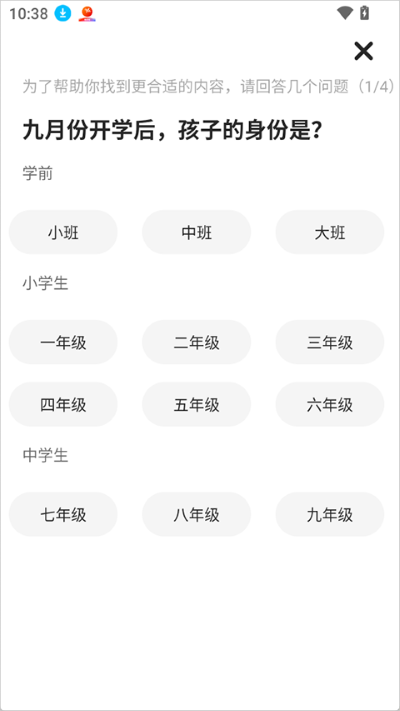This screenshot has width=400, height=711.
Task: Select 四年级 under 小学生
Action: coord(63,404)
